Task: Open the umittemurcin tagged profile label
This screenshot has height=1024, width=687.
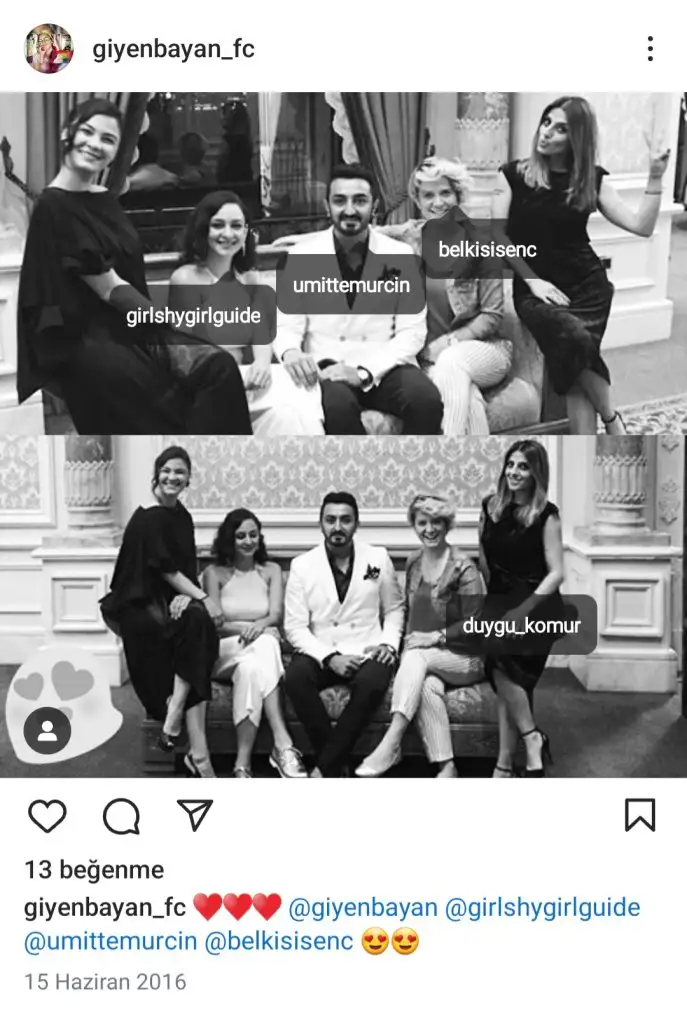Action: click(352, 285)
